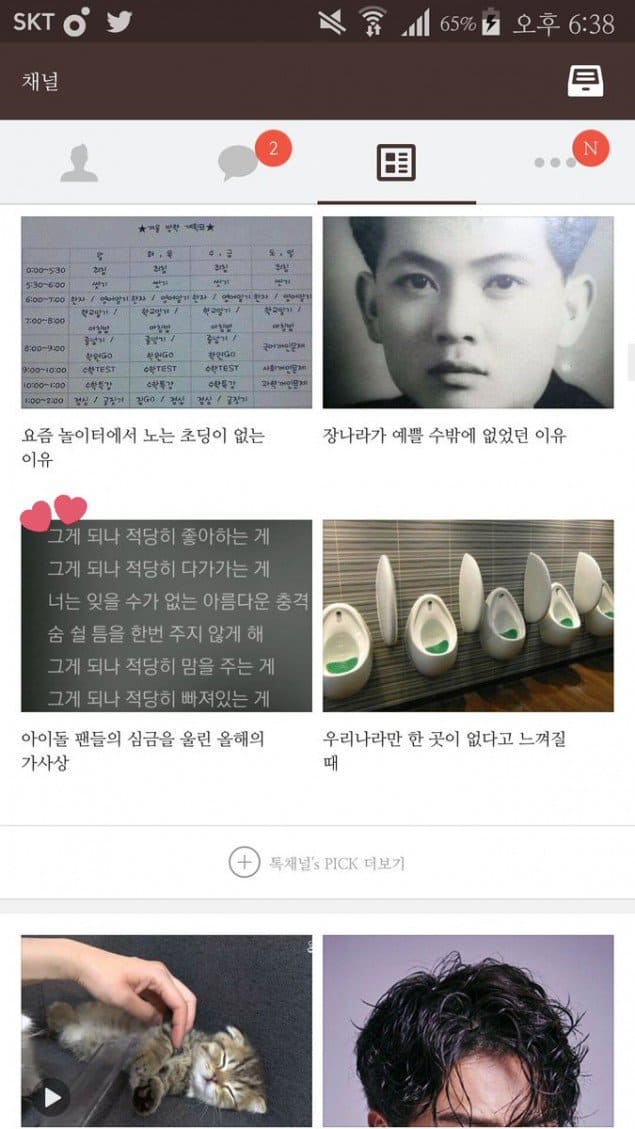Open article 우리나라만 한 곳이 없다고 느껴질 때
The image size is (635, 1129).
[468, 615]
